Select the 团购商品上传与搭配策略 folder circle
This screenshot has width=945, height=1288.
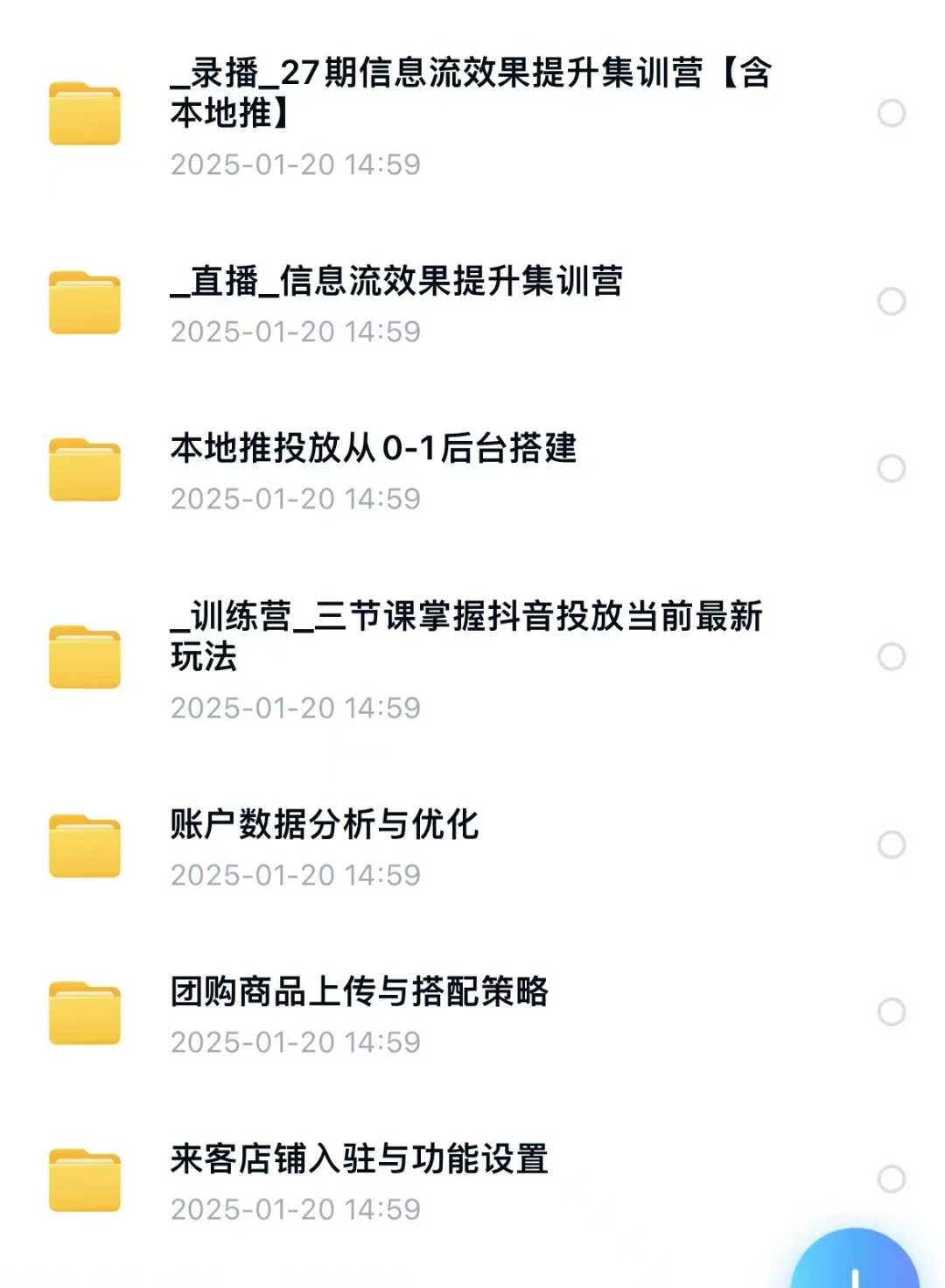[x=891, y=1012]
